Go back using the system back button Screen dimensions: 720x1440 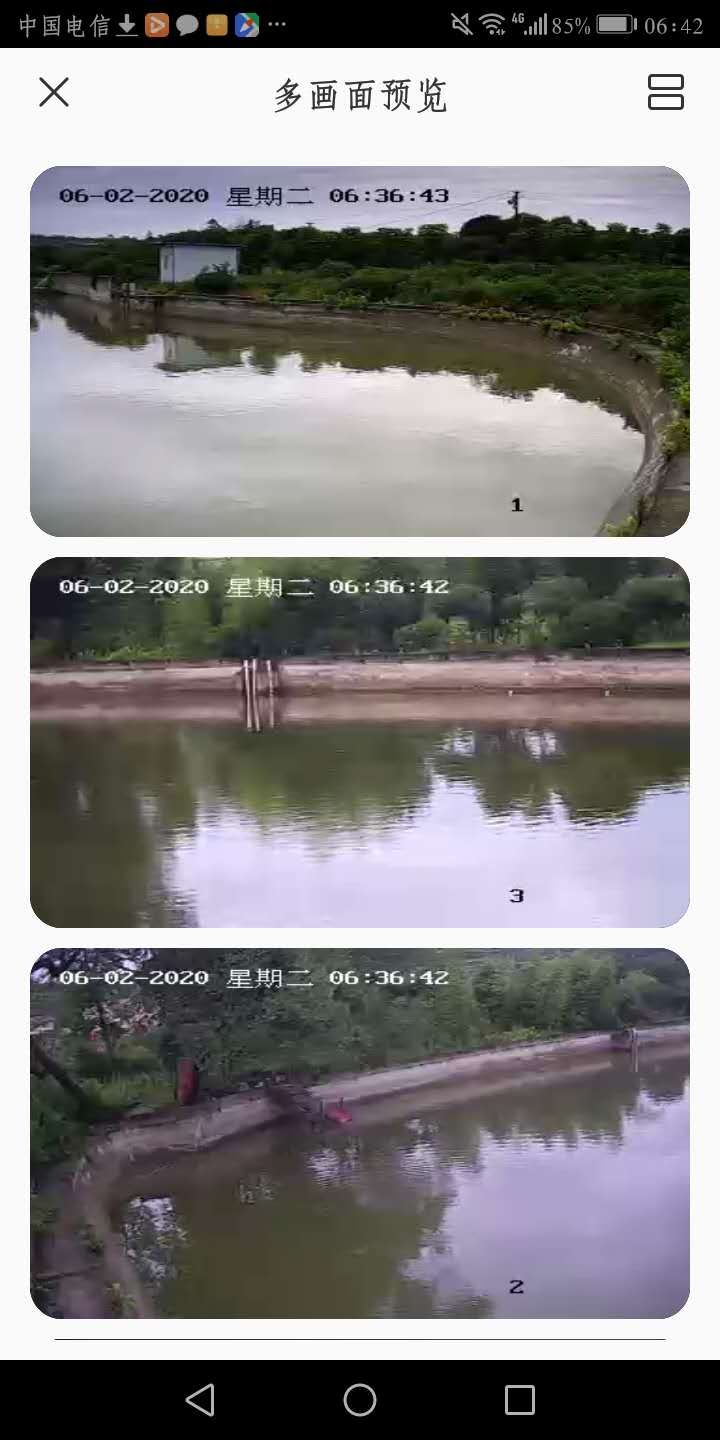pos(200,1400)
